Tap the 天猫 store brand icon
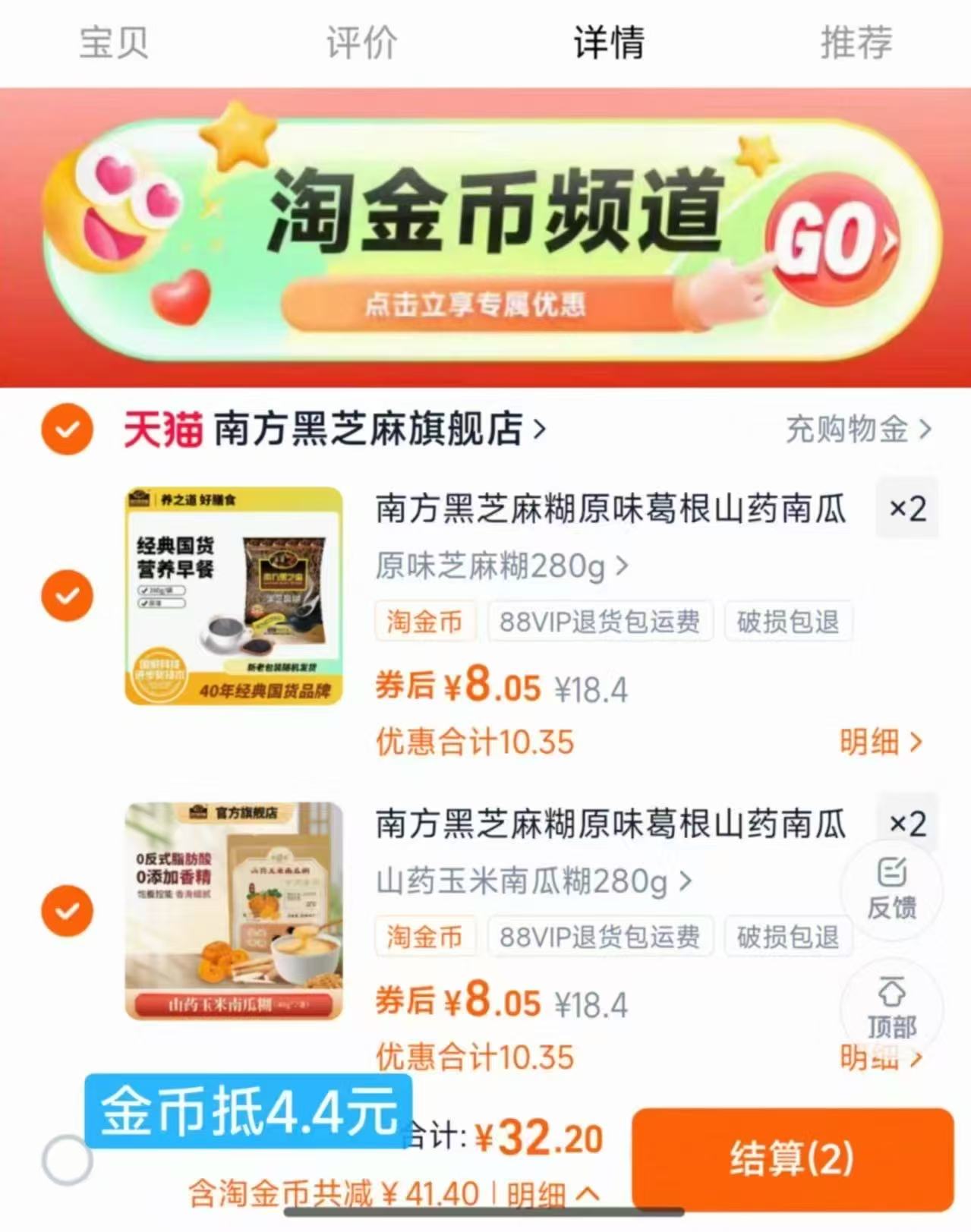The image size is (971, 1232). click(163, 430)
